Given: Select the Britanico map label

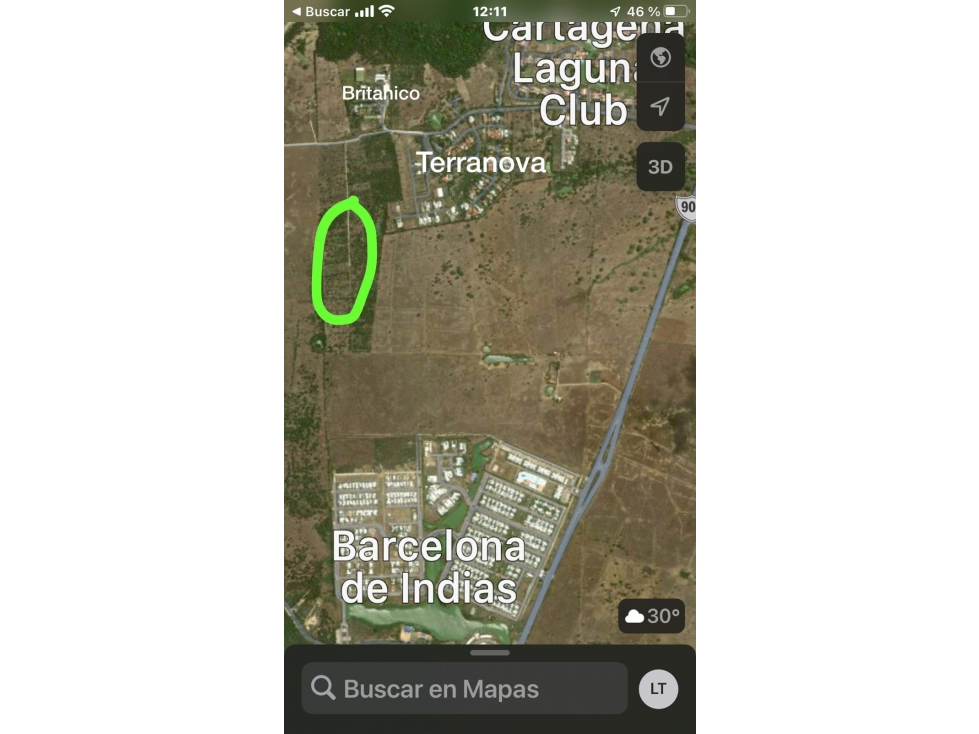Looking at the screenshot, I should tap(381, 93).
